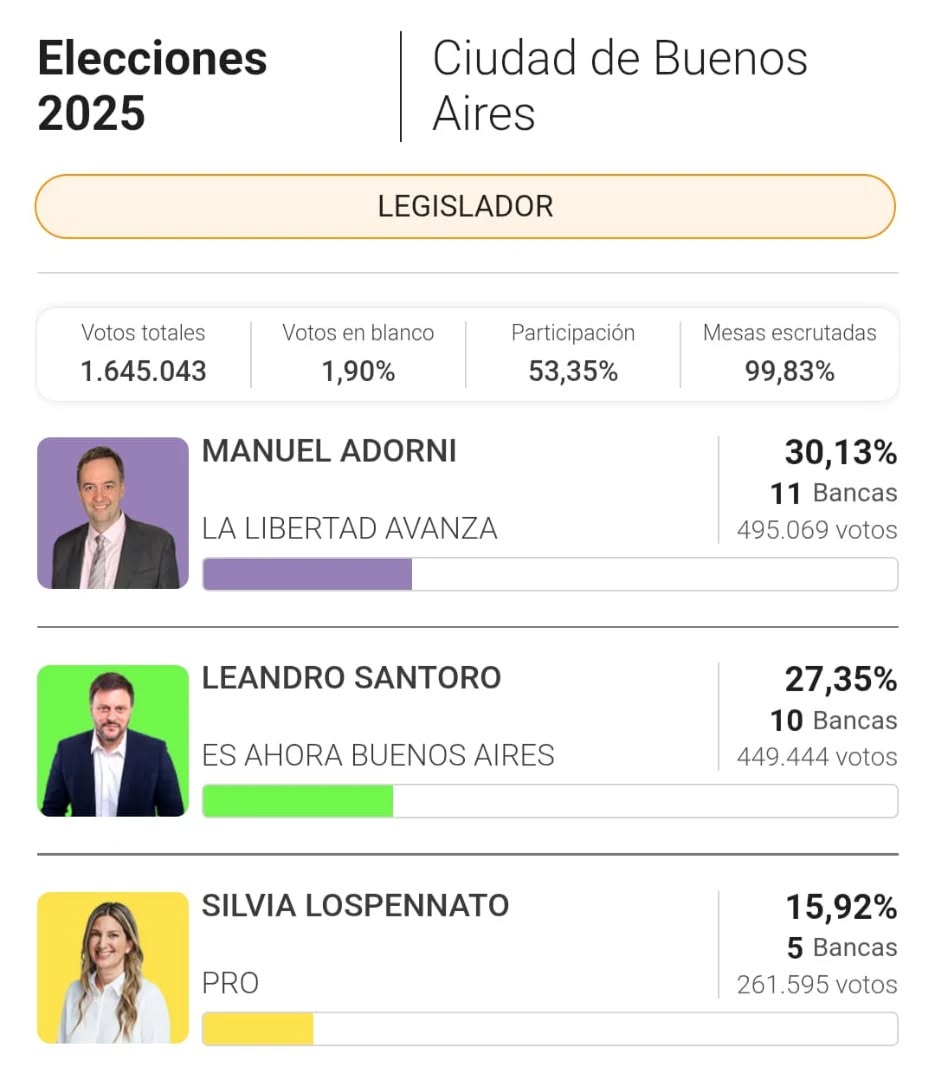935x1080 pixels.
Task: Select the Elecciones 2025 title
Action: 152,84
